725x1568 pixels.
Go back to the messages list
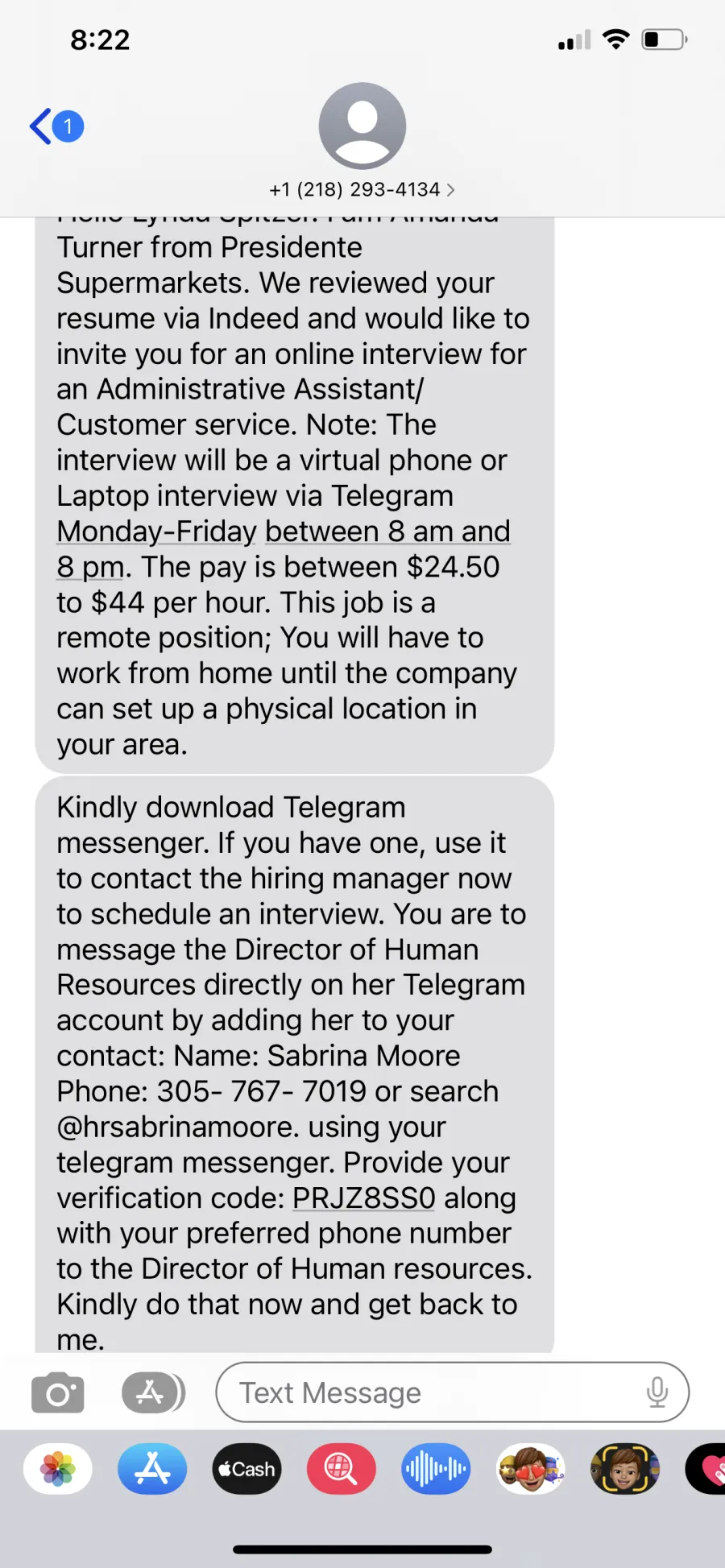[56, 126]
